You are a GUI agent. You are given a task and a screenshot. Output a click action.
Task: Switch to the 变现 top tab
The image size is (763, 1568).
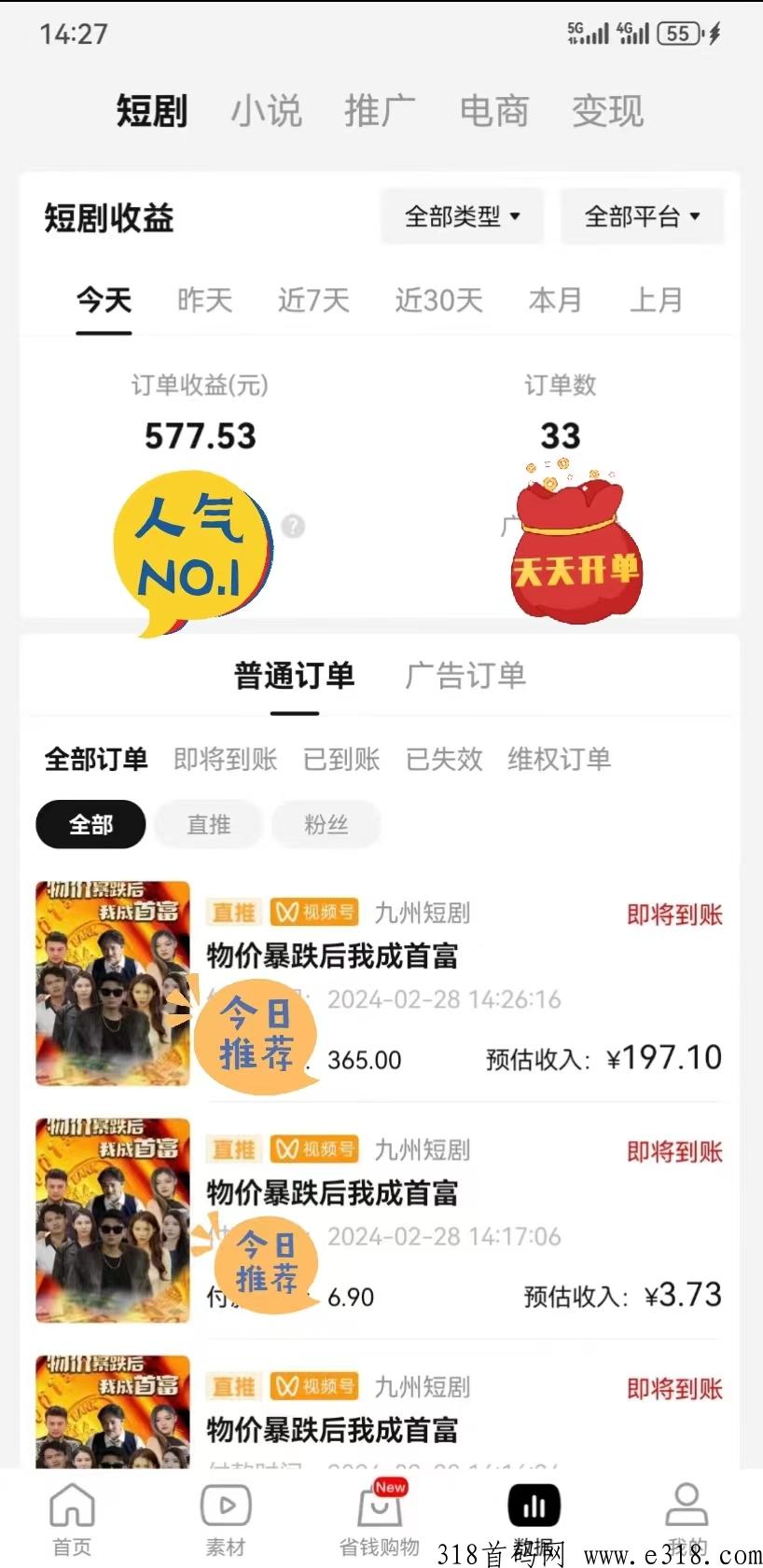click(x=607, y=111)
